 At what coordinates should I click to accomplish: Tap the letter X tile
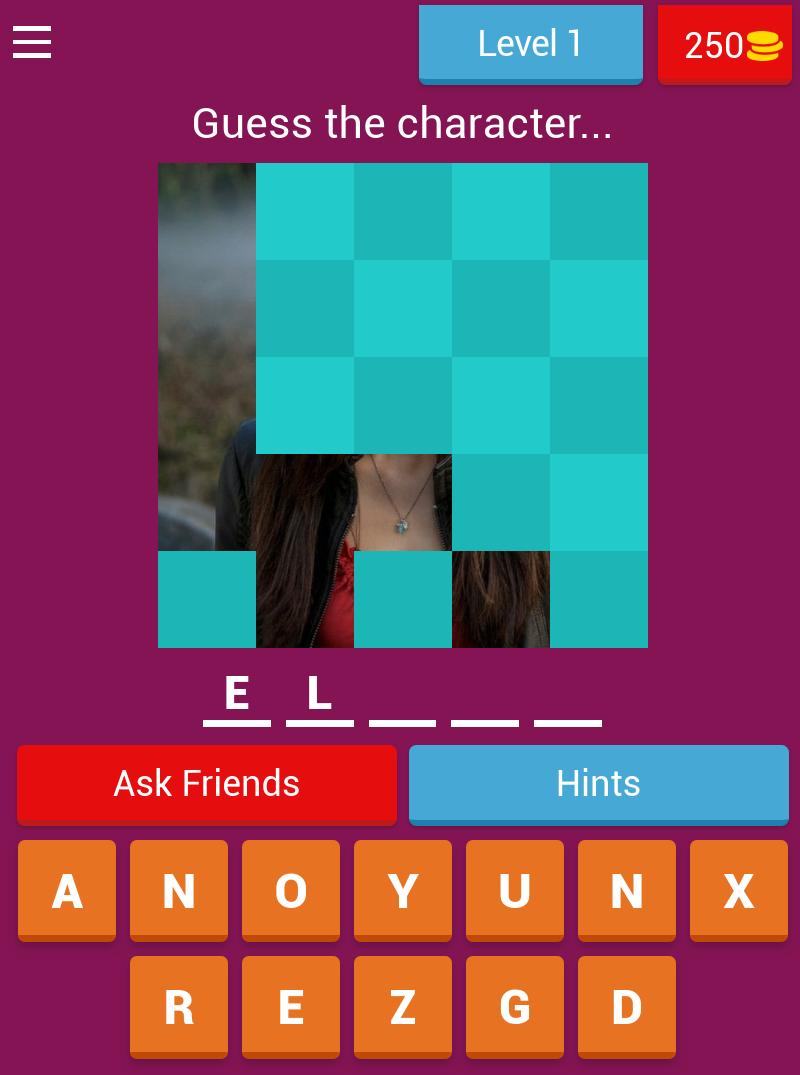click(739, 890)
